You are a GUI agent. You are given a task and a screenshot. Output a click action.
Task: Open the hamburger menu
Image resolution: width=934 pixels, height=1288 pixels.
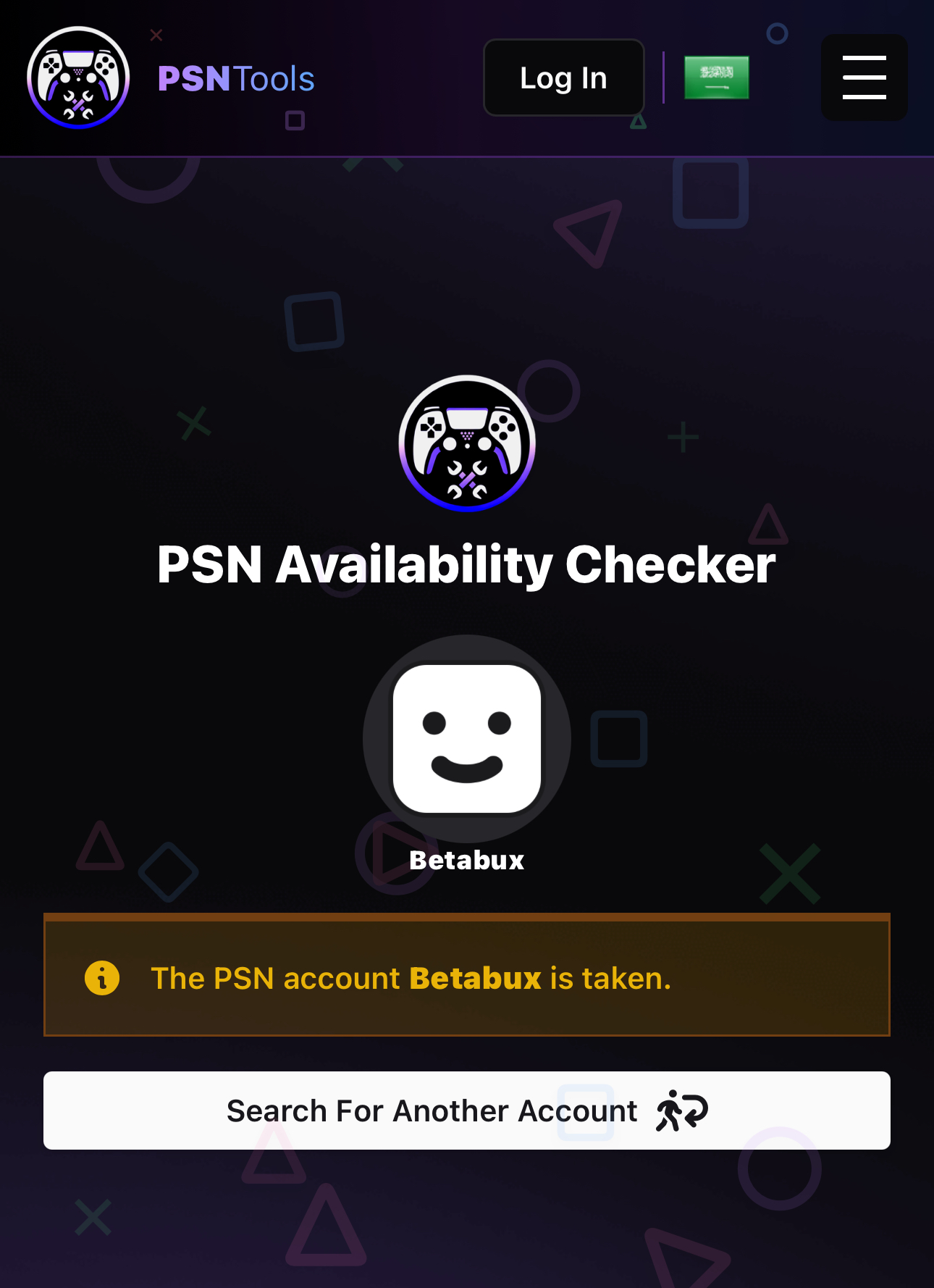pos(864,78)
